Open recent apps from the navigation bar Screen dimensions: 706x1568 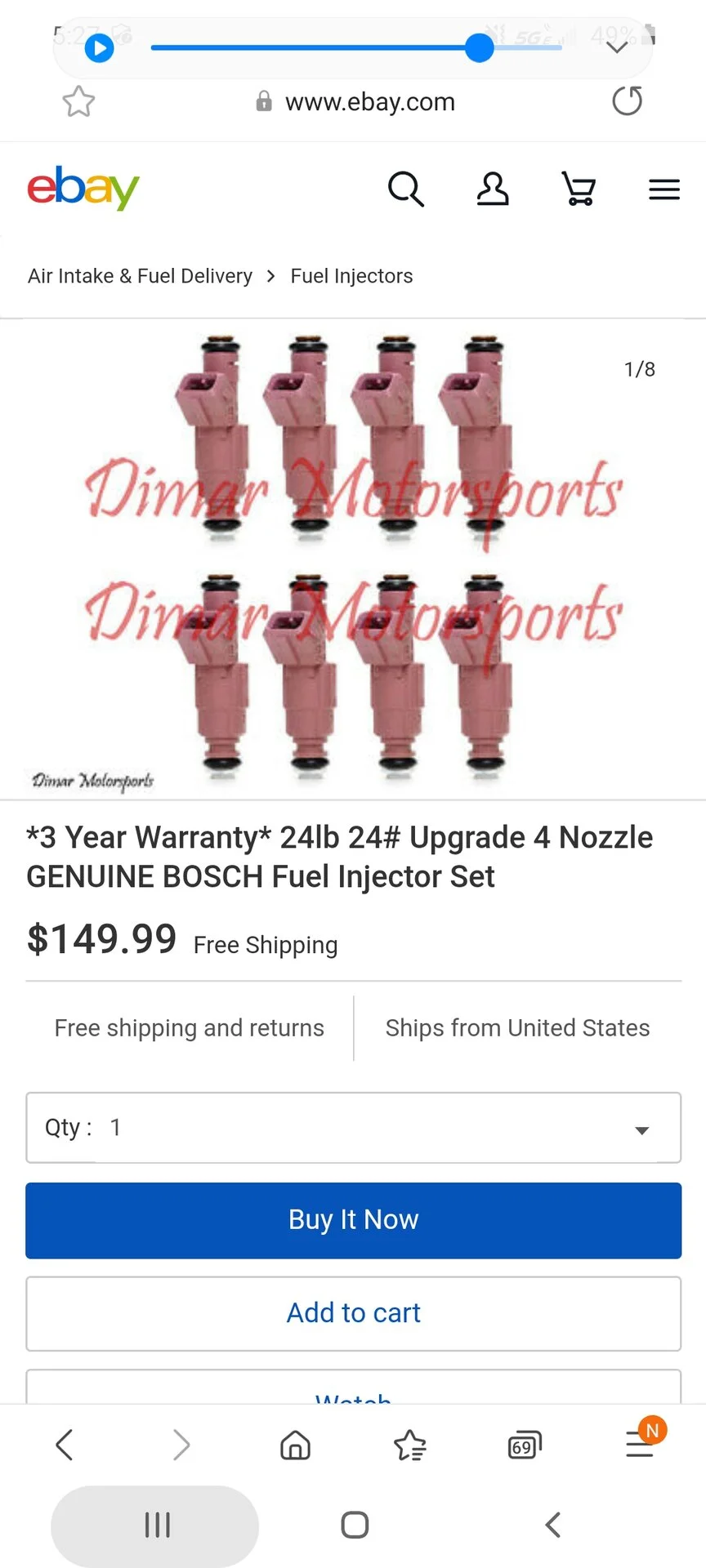tap(155, 1525)
